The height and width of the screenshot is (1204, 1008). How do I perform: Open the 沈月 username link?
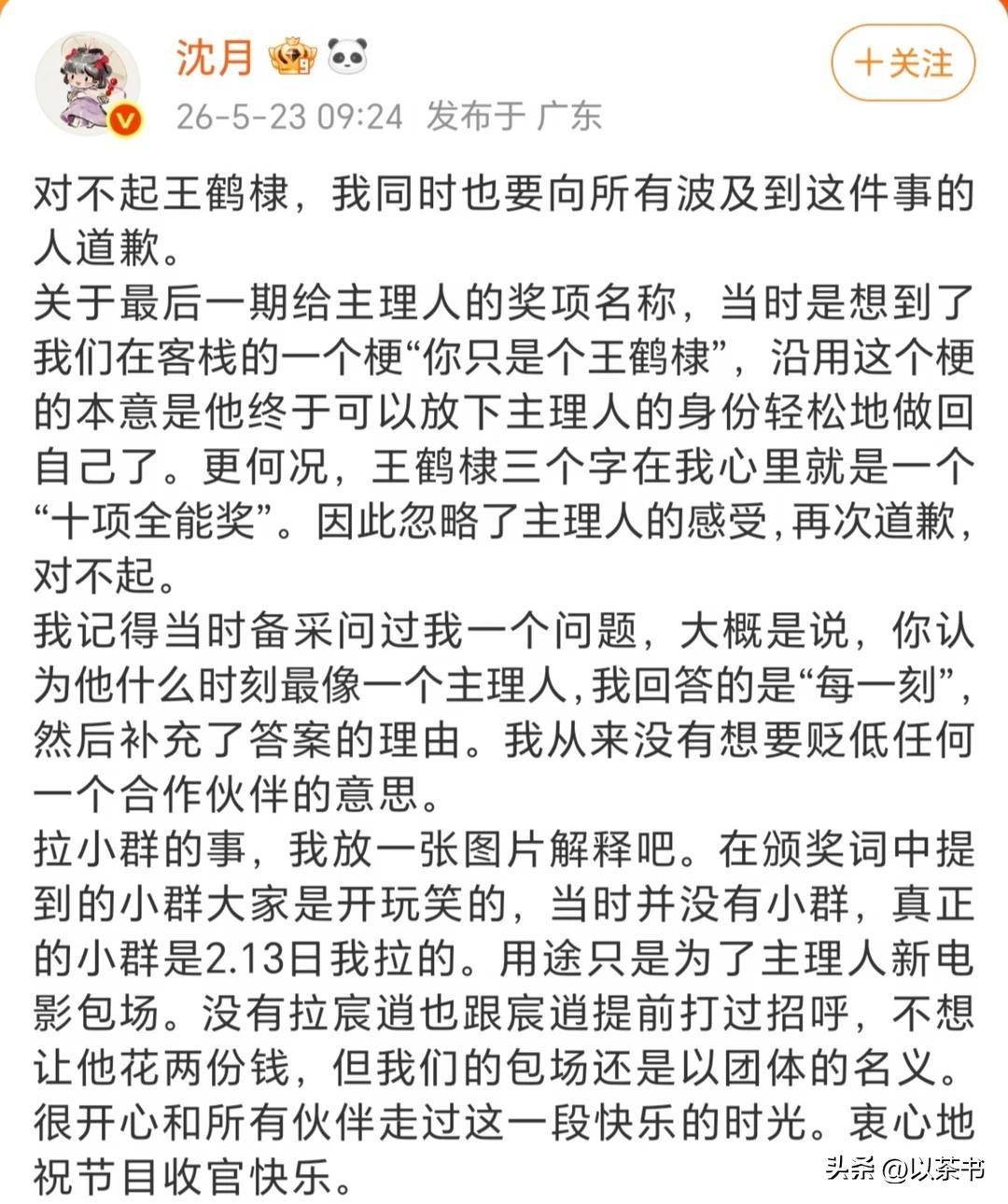(215, 57)
